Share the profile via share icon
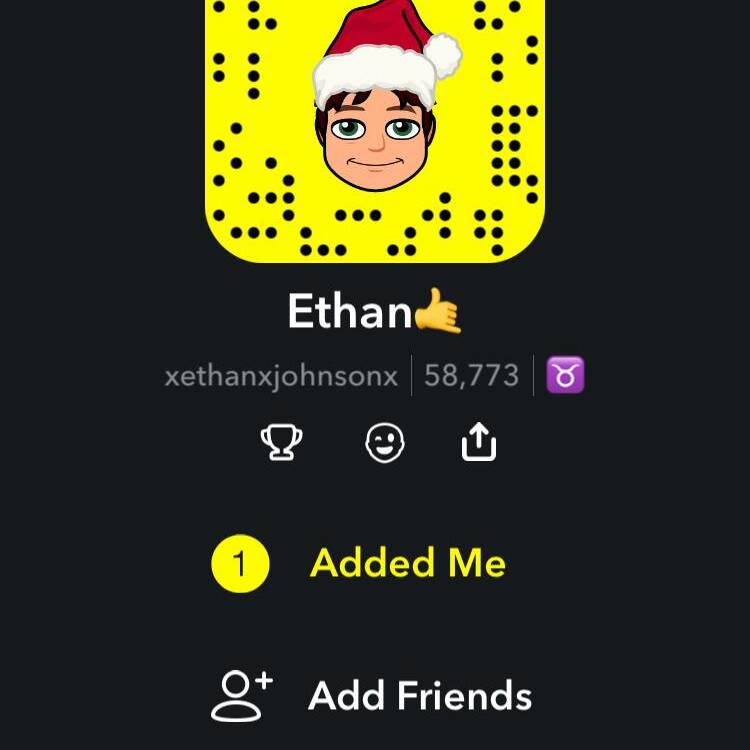 [x=479, y=442]
